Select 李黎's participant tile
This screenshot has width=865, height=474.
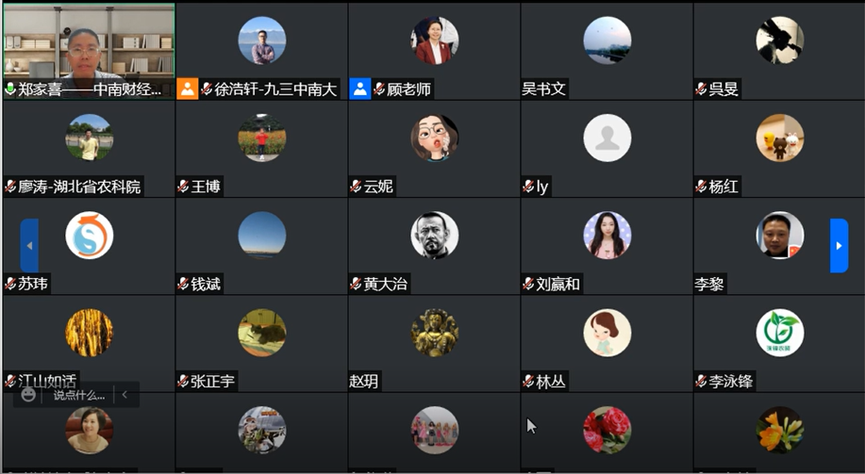(x=779, y=238)
